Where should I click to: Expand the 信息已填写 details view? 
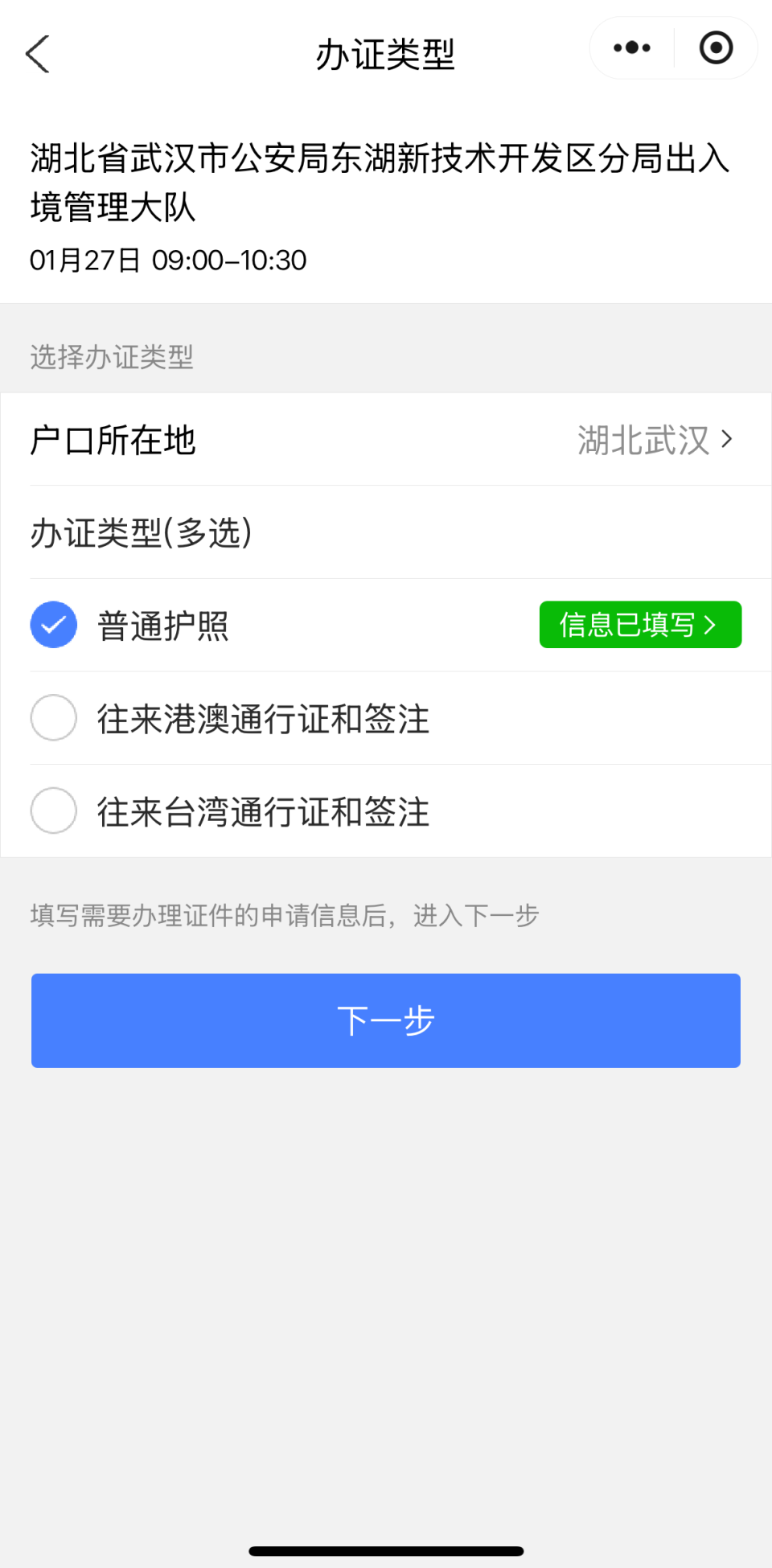coord(640,624)
